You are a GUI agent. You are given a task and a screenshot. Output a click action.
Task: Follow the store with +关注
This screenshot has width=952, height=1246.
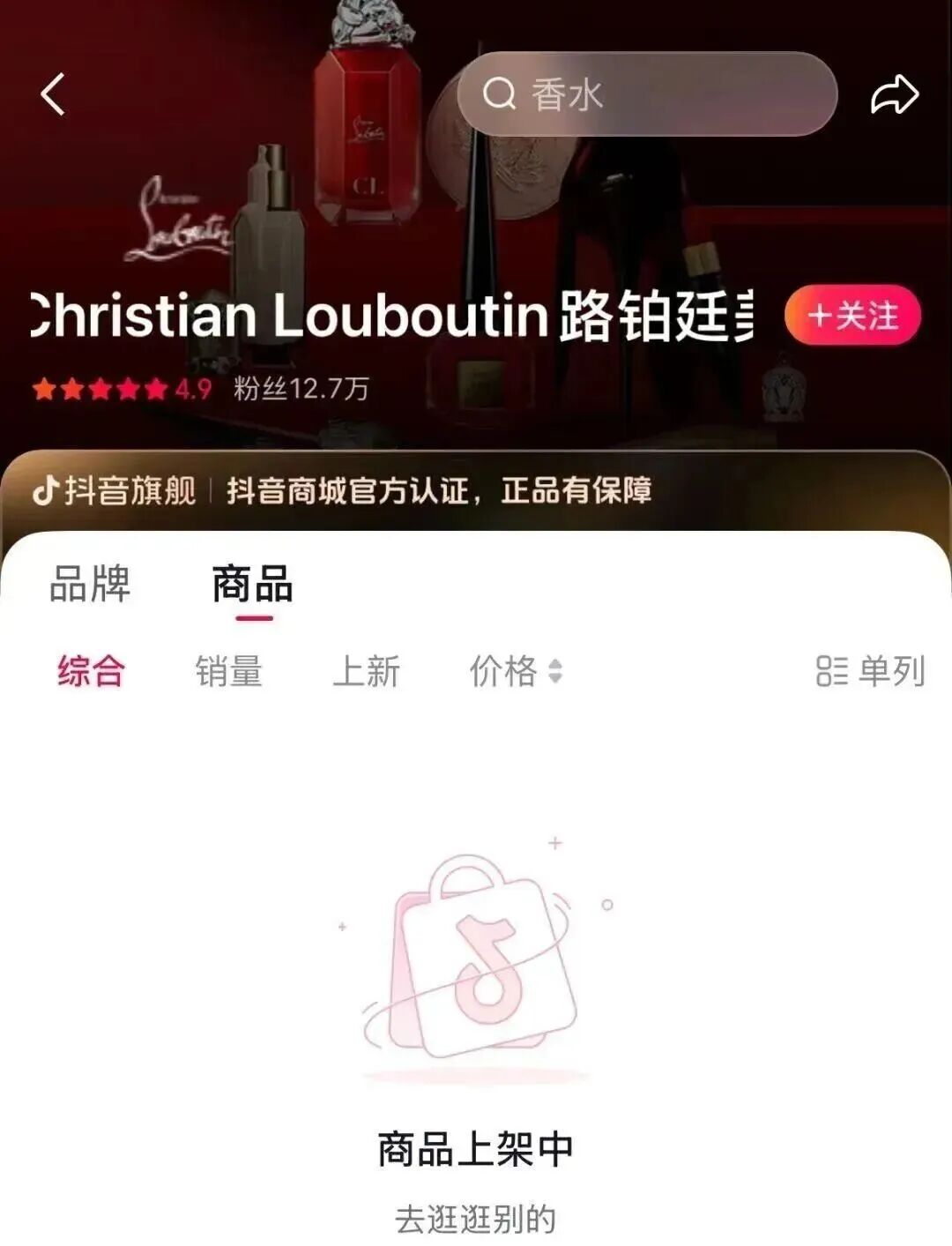pos(852,316)
